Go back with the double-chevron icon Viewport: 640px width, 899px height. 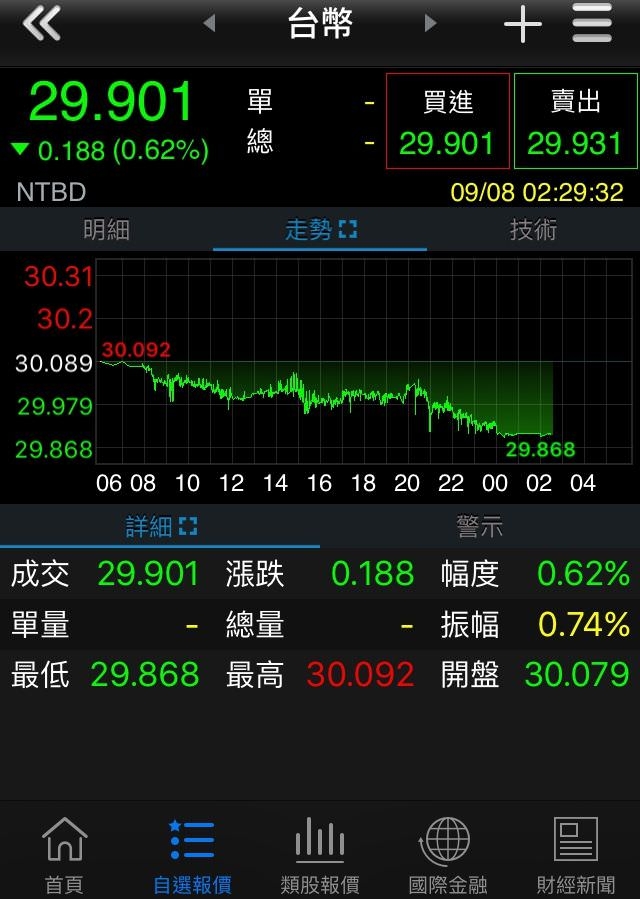(x=41, y=24)
